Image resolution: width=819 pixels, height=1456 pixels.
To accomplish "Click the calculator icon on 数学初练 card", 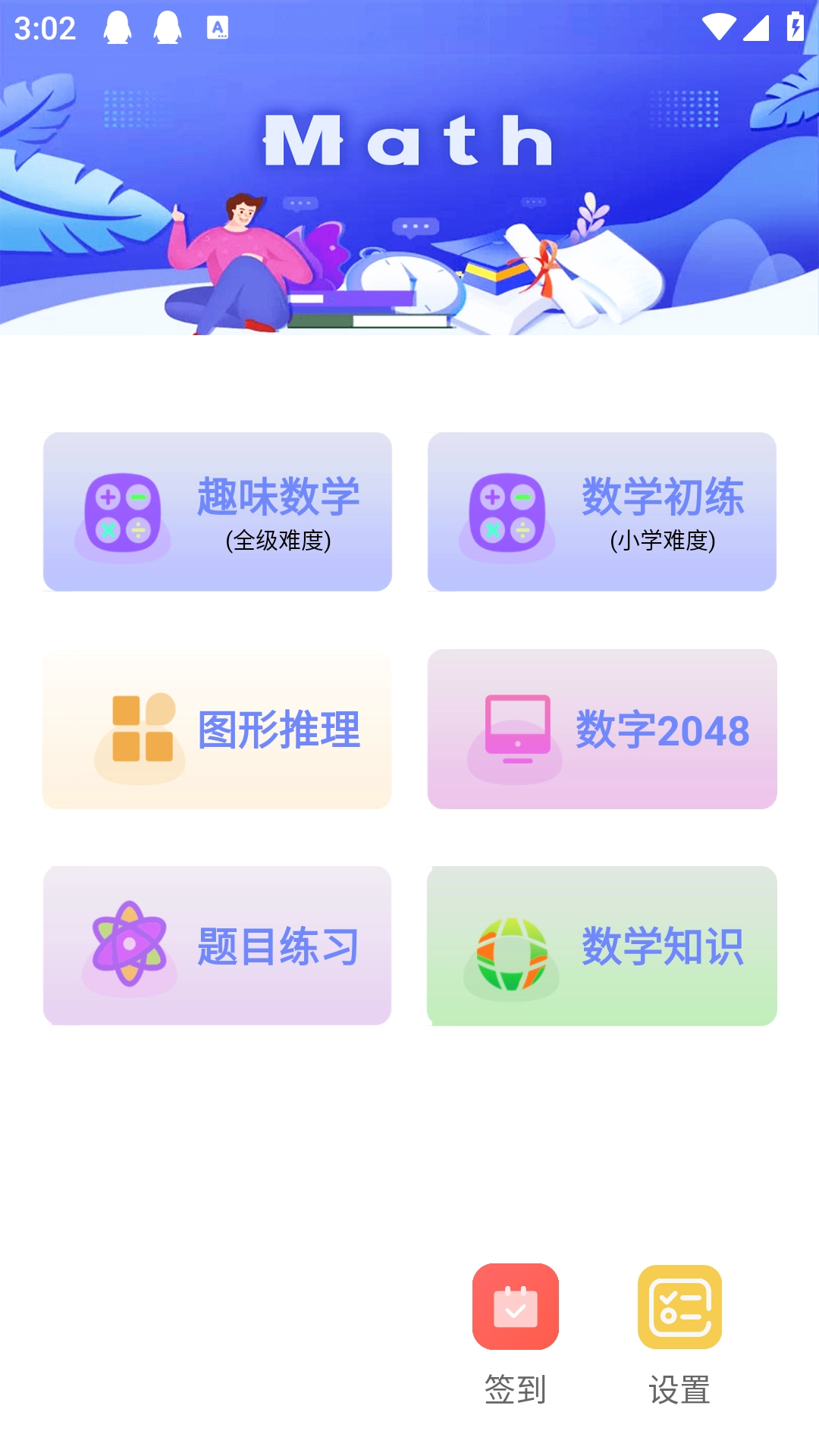I will pos(508,512).
